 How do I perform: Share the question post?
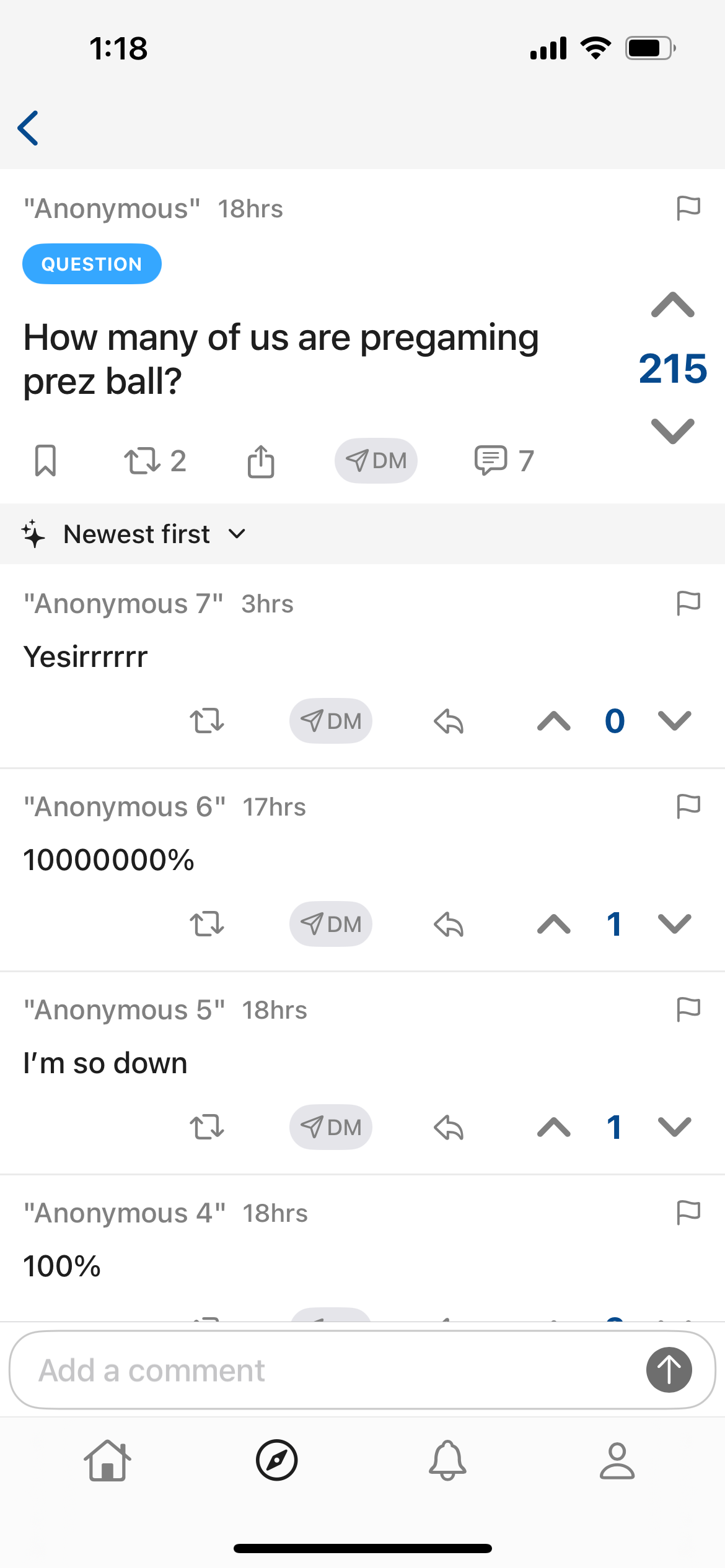click(261, 461)
